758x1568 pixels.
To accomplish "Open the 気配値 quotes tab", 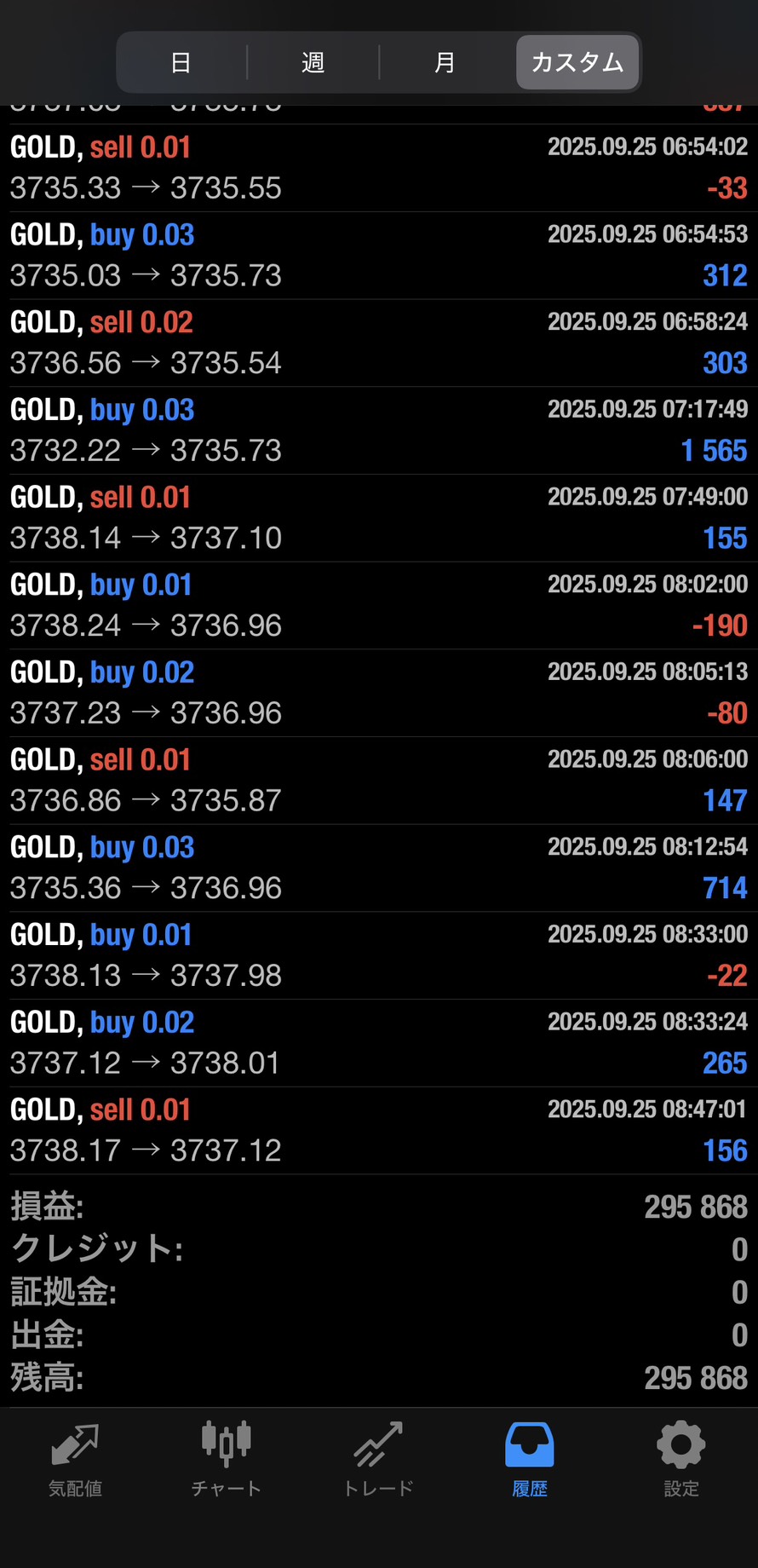I will 76,1459.
